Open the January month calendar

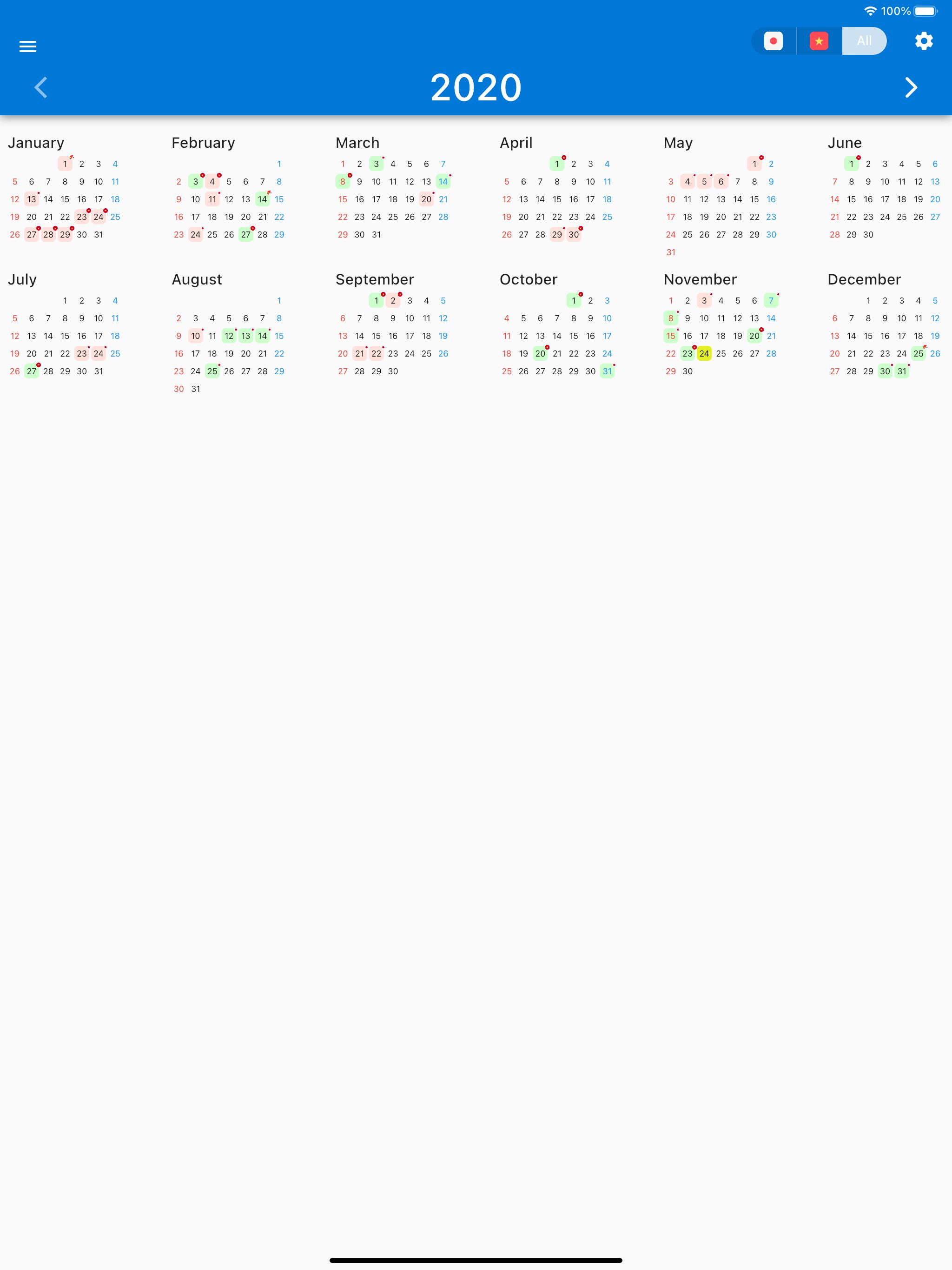coord(36,142)
